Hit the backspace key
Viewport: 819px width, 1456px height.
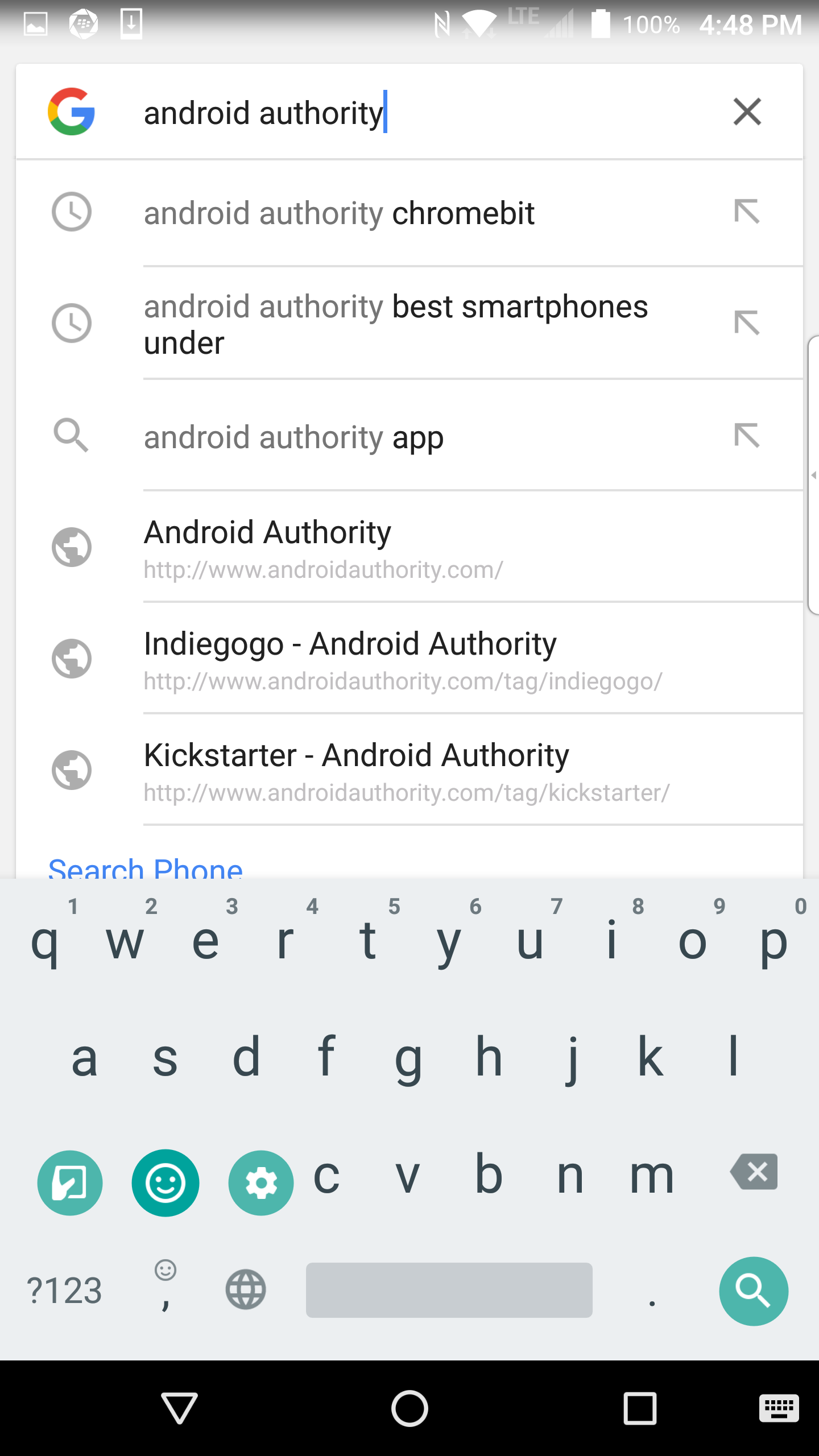point(754,1172)
